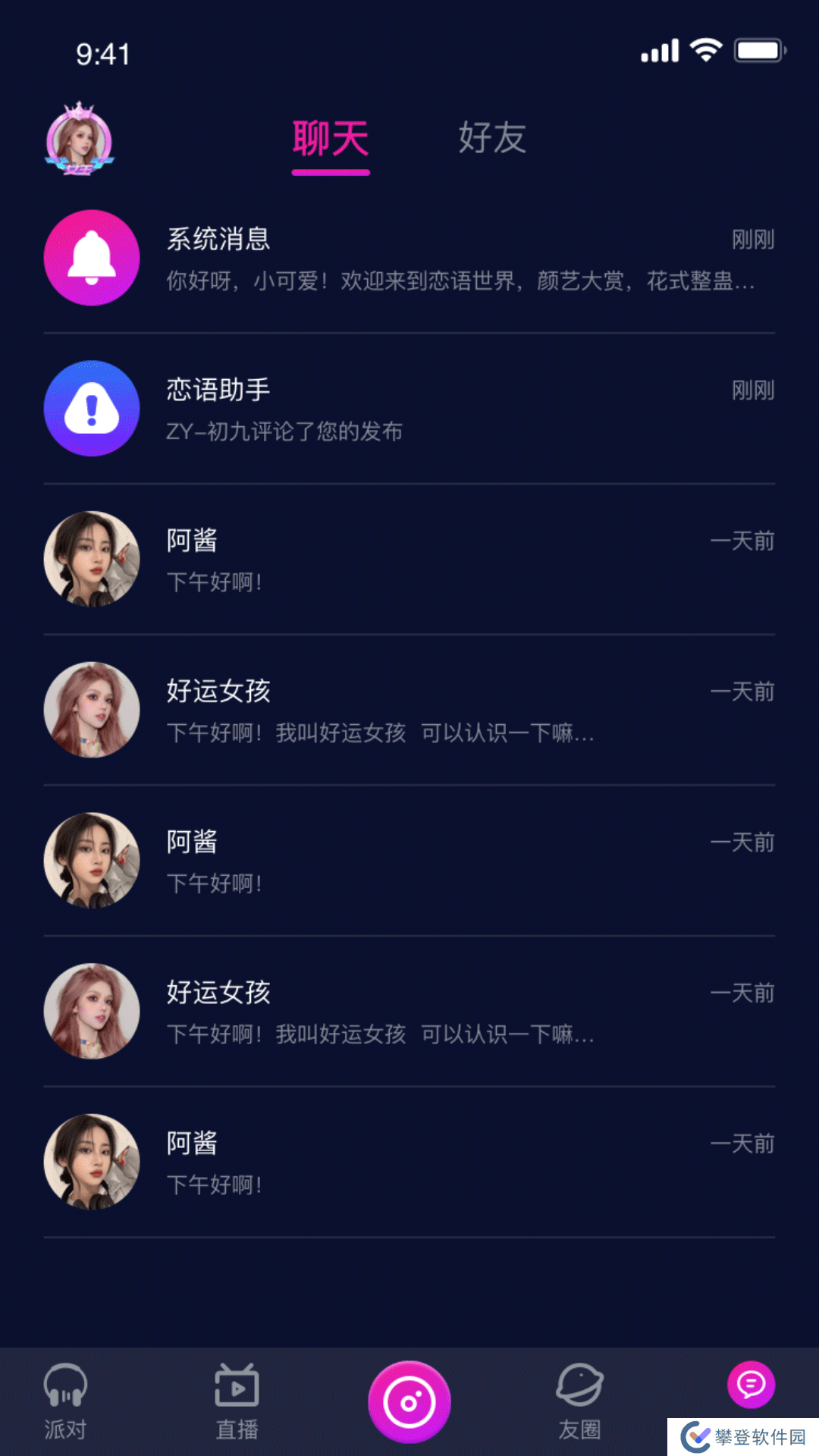The height and width of the screenshot is (1456, 819).
Task: Tap the pink messages bubble icon
Action: click(751, 1385)
